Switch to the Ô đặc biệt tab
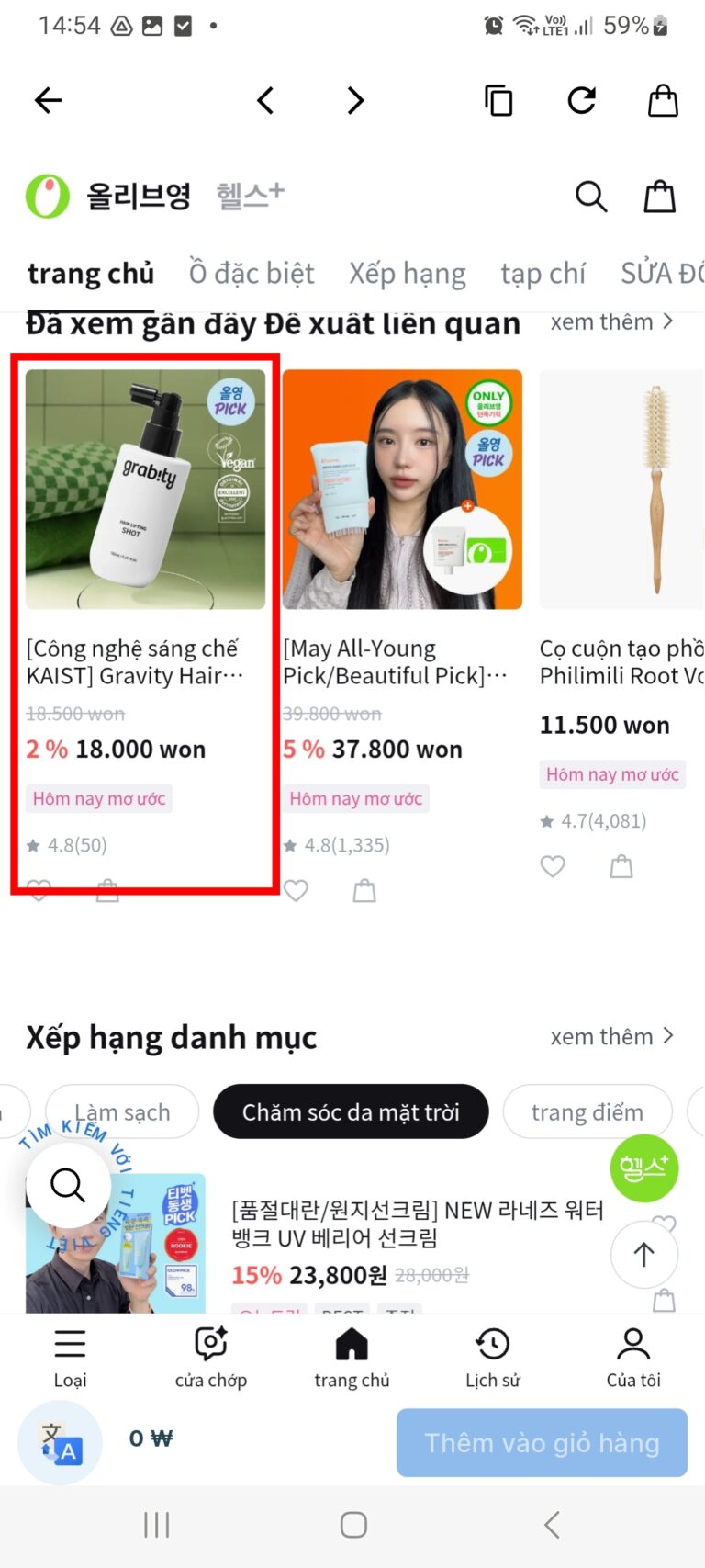This screenshot has height=1568, width=705. click(252, 273)
